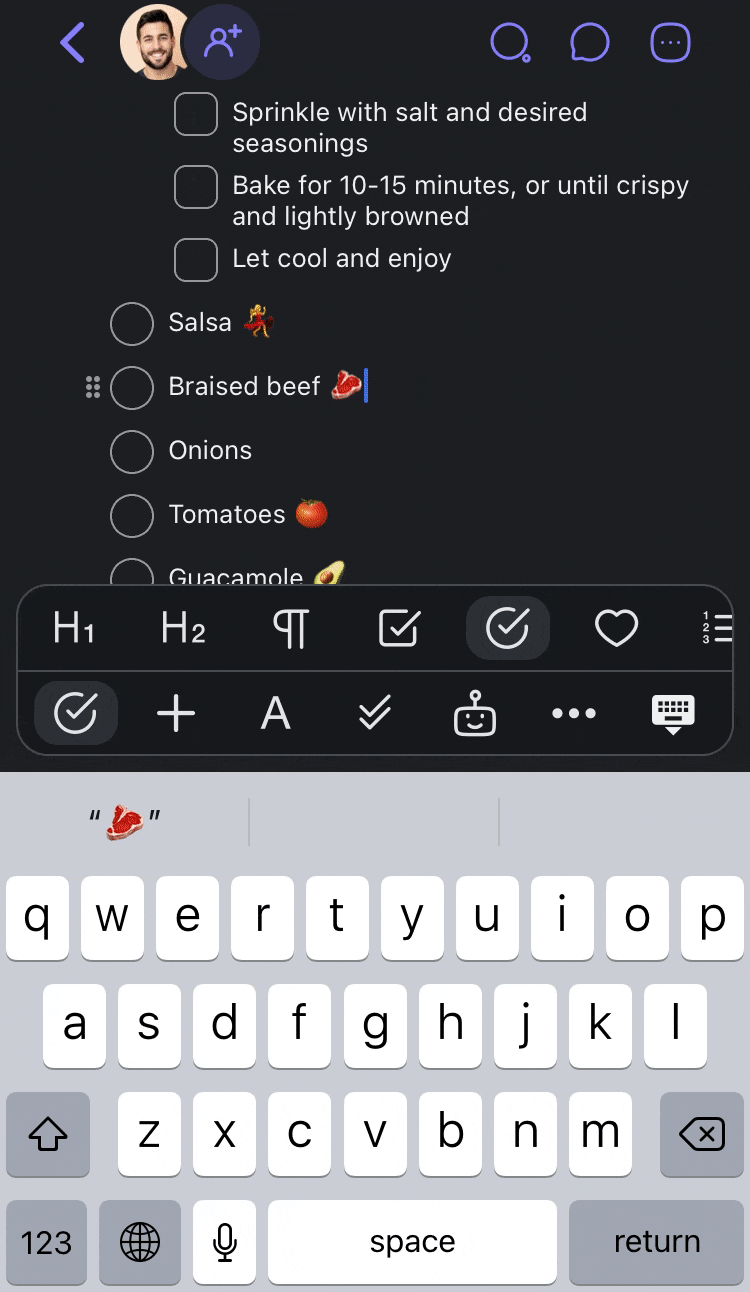Tap the add collaborator button
This screenshot has height=1292, width=750.
point(221,42)
